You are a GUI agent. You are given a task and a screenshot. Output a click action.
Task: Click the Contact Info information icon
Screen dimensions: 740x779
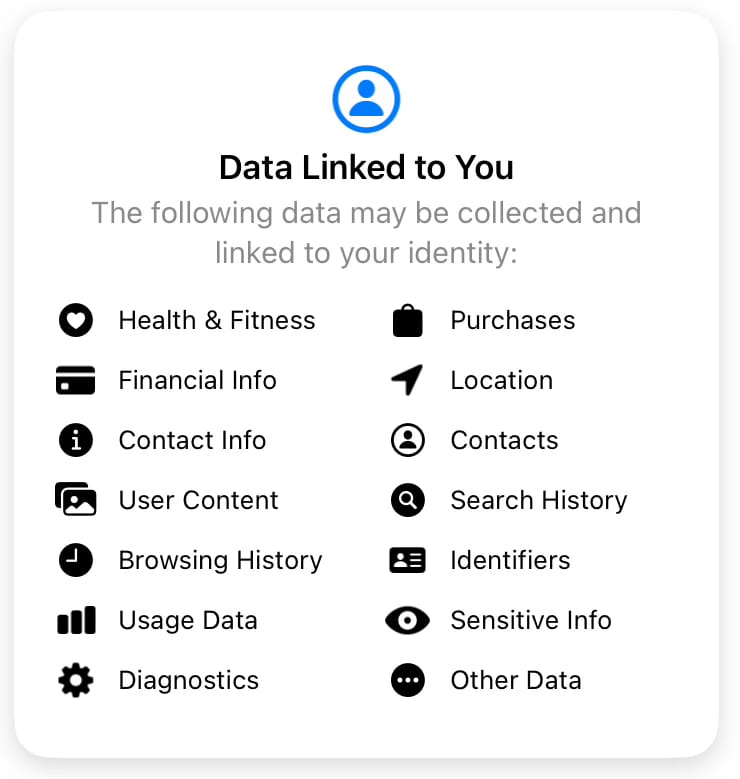(x=76, y=440)
